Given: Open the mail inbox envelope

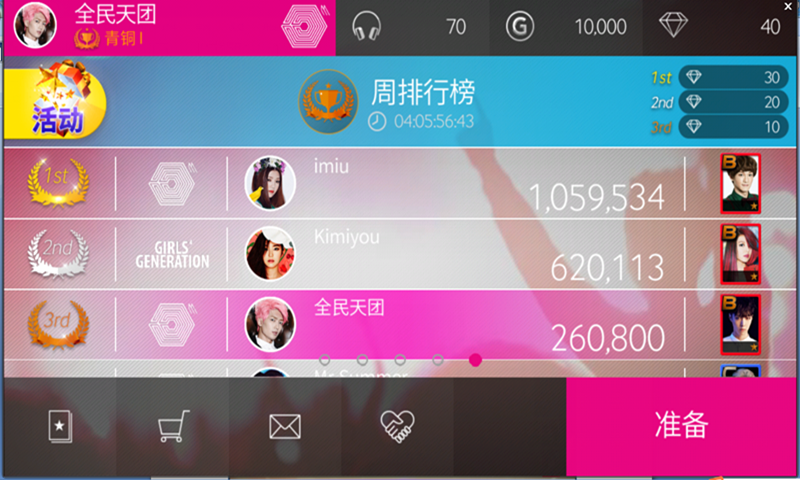Looking at the screenshot, I should pyautogui.click(x=285, y=427).
